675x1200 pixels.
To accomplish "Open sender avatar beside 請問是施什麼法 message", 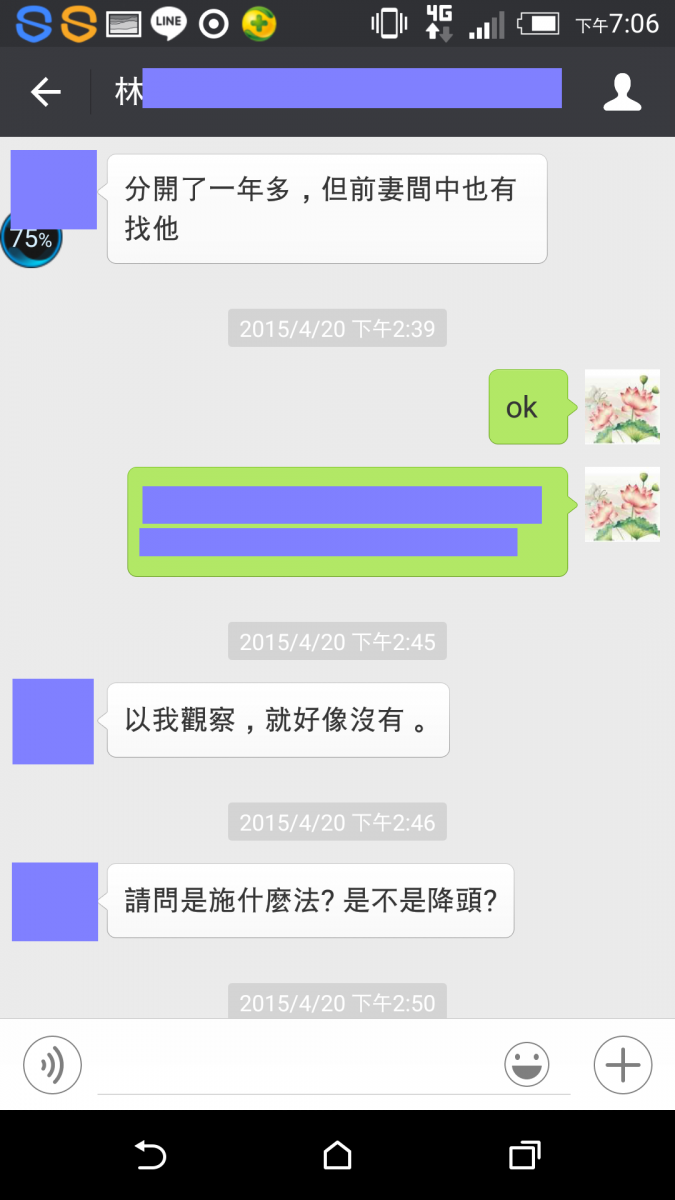I will 55,901.
